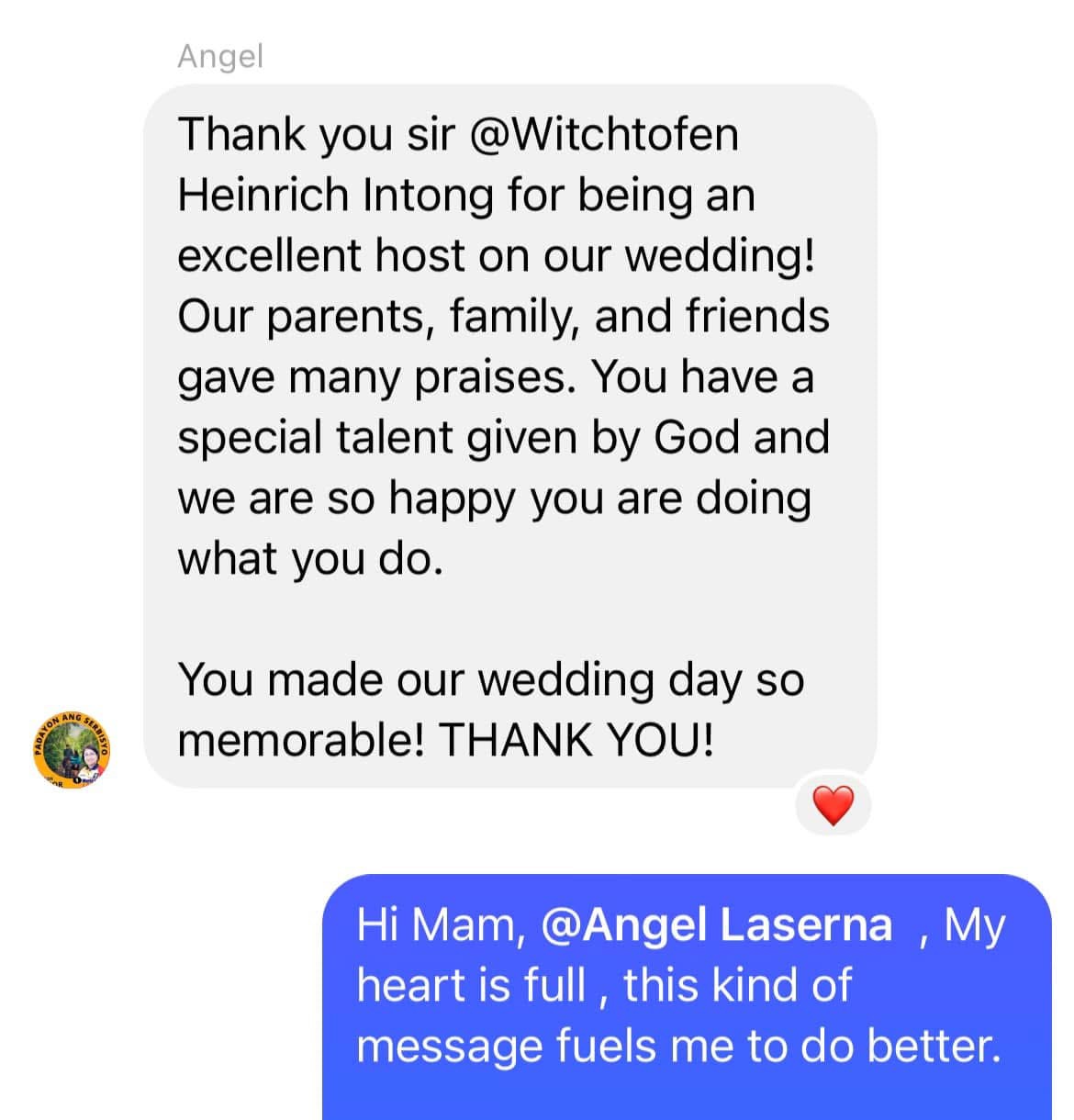1074x1120 pixels.
Task: View the heart reaction on Angel's message
Action: point(833,806)
